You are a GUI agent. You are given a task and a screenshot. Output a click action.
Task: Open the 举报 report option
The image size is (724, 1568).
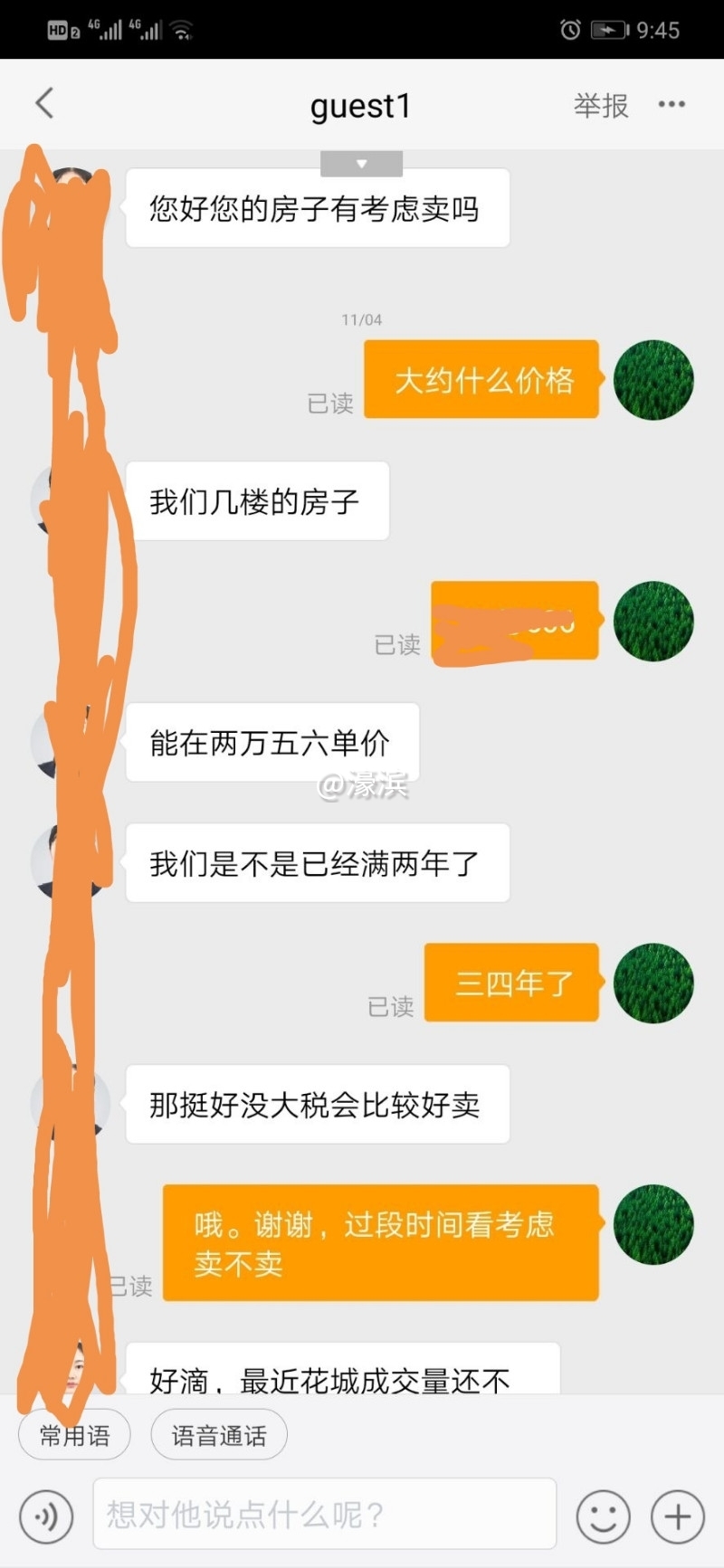coord(600,104)
